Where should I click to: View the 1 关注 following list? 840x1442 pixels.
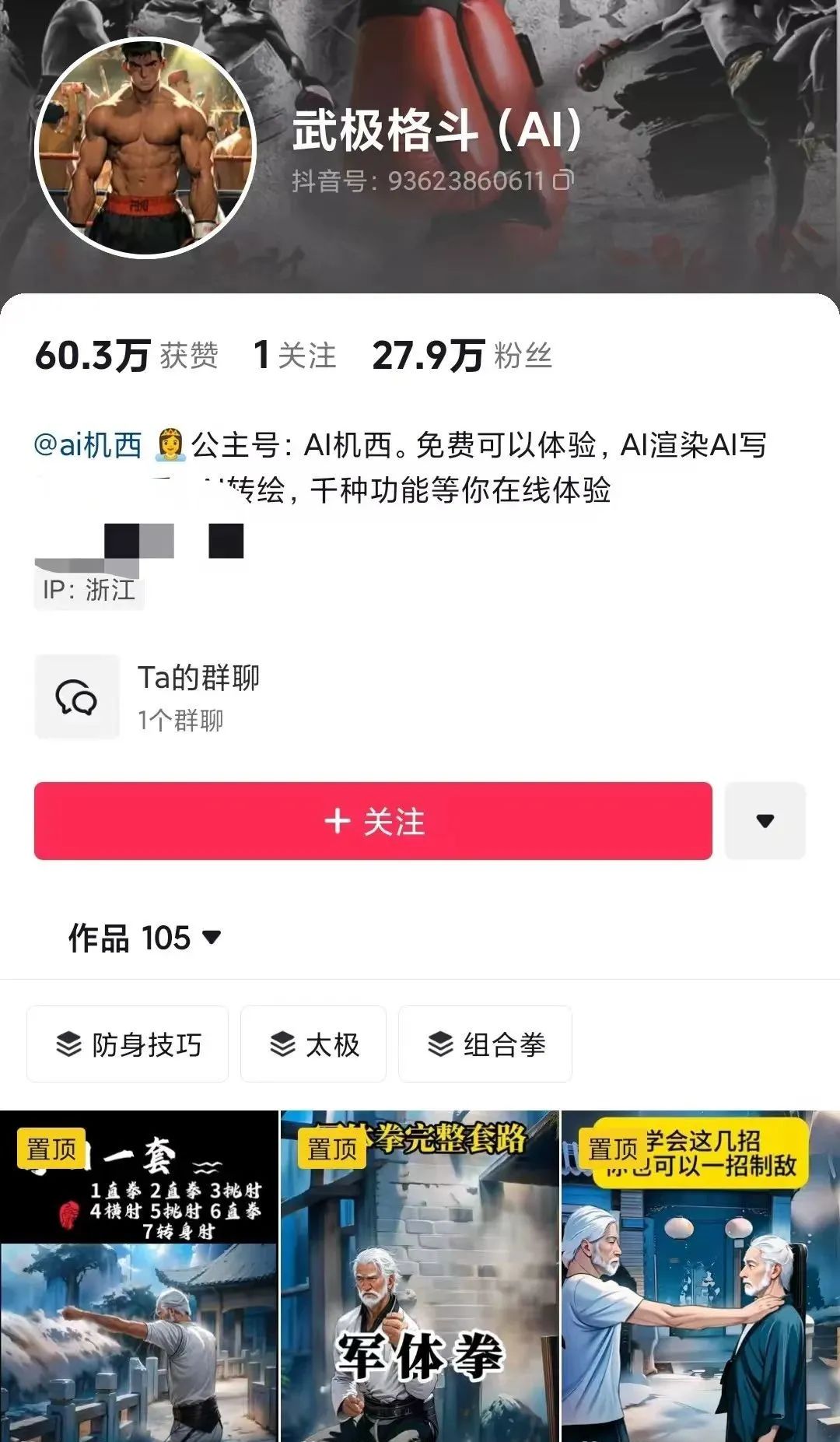tap(295, 356)
